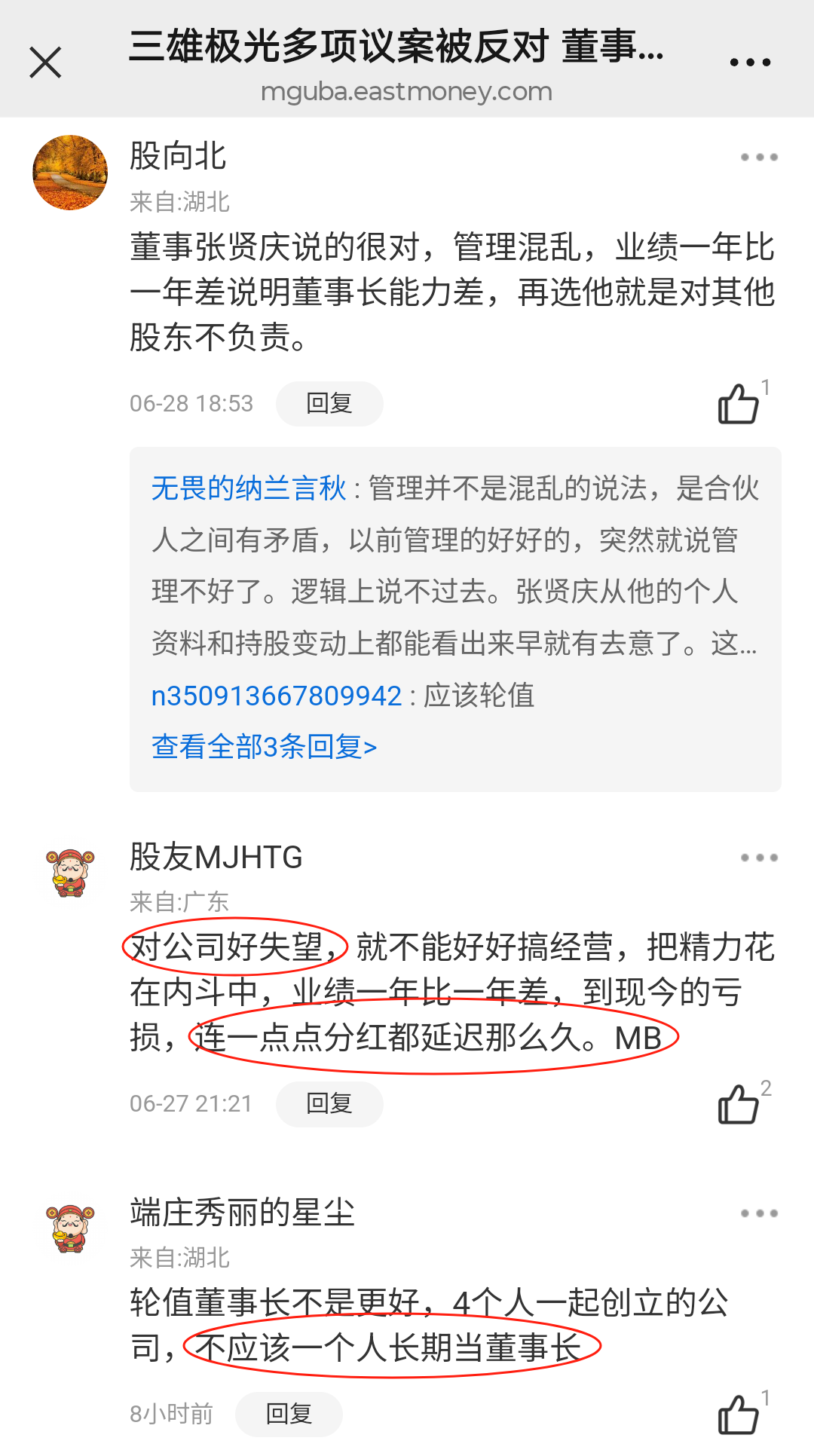Screen dimensions: 814x1456
Task: Reply to 股向北's comment
Action: (x=329, y=404)
